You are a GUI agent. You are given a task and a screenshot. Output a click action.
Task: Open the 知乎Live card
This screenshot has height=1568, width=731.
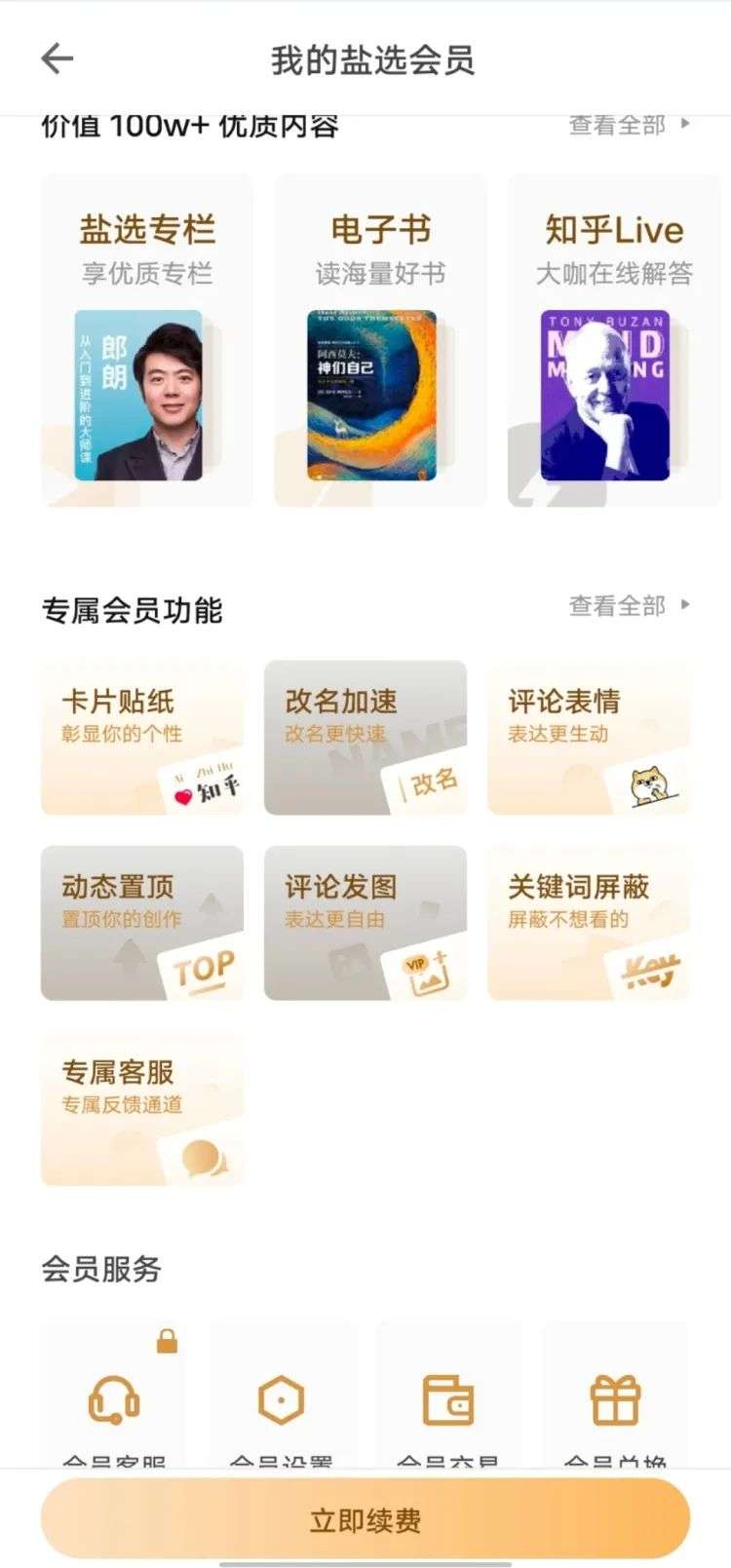pyautogui.click(x=613, y=340)
